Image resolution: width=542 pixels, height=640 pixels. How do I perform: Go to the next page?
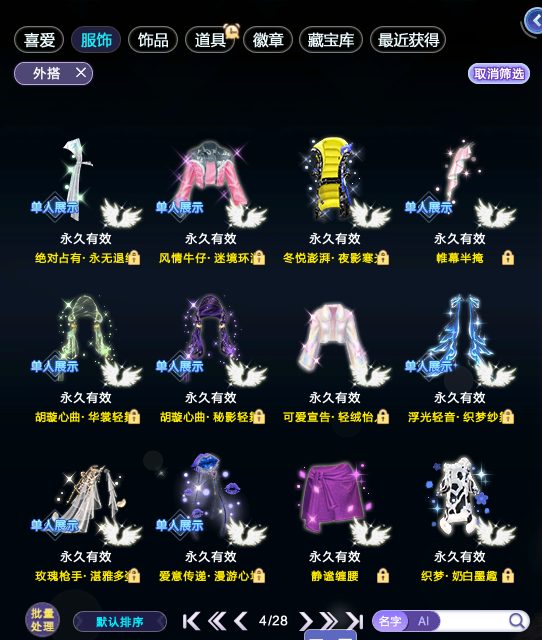tap(306, 621)
